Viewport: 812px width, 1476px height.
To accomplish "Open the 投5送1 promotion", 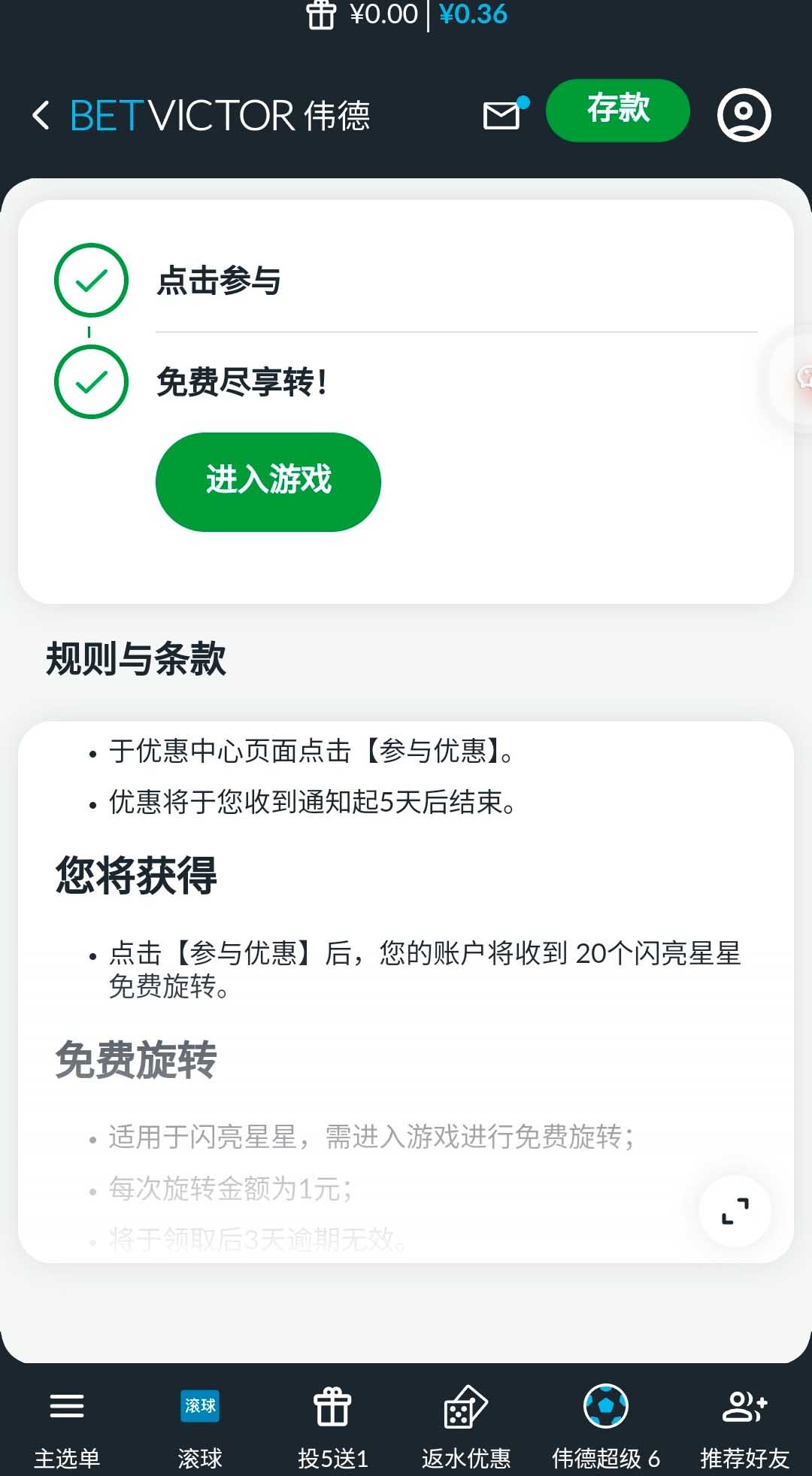I will click(x=332, y=1426).
